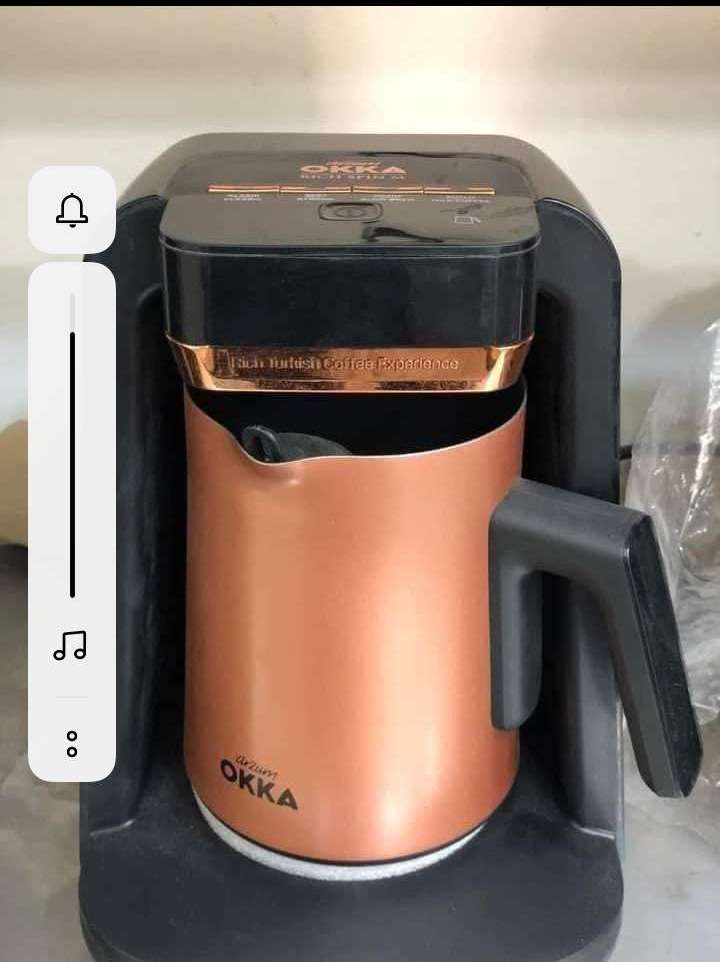Viewport: 720px width, 962px height.
Task: Open more volume settings dots
Action: tap(71, 743)
